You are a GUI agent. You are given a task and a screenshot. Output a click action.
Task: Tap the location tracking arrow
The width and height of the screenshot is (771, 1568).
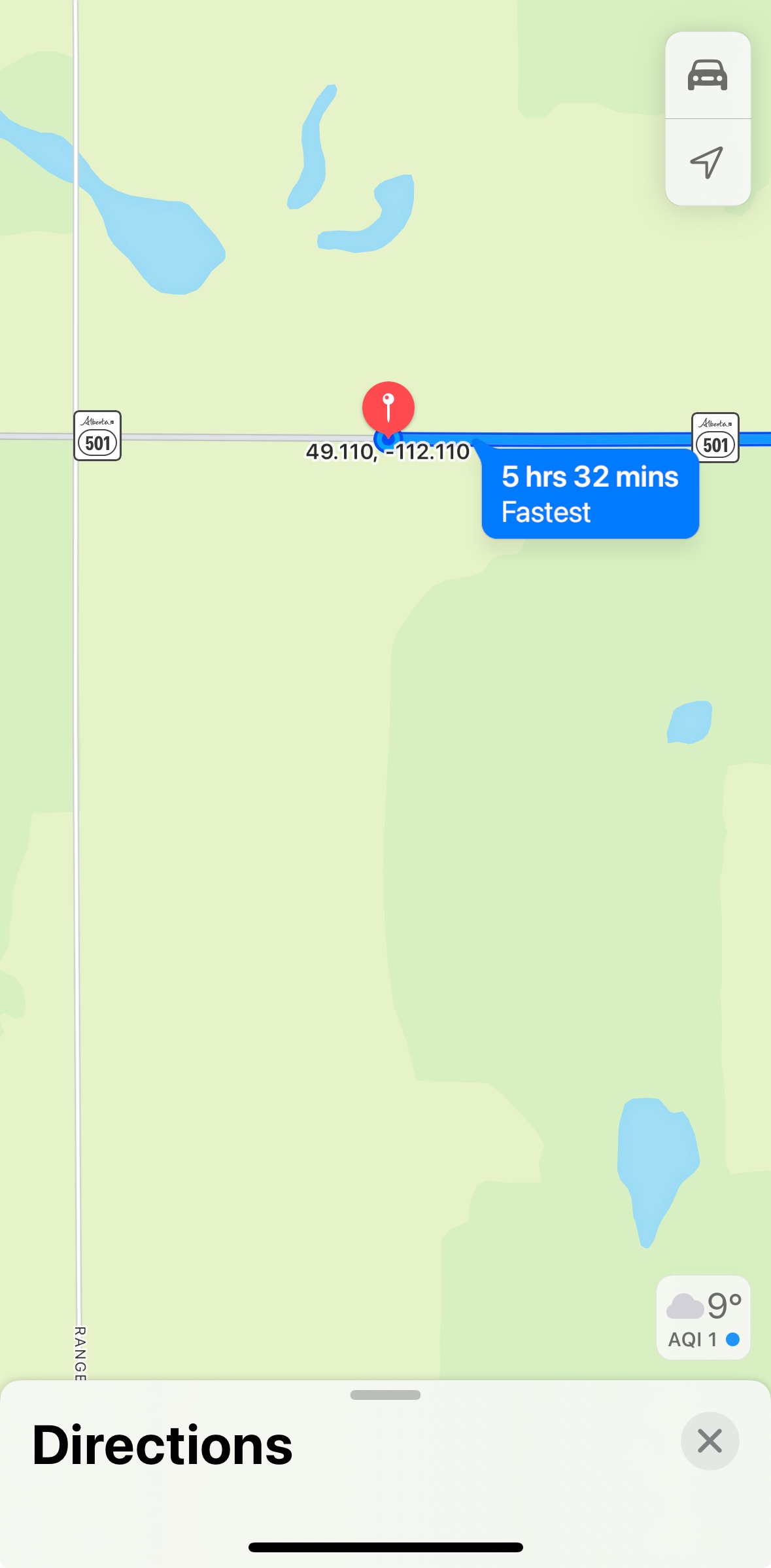tap(708, 162)
